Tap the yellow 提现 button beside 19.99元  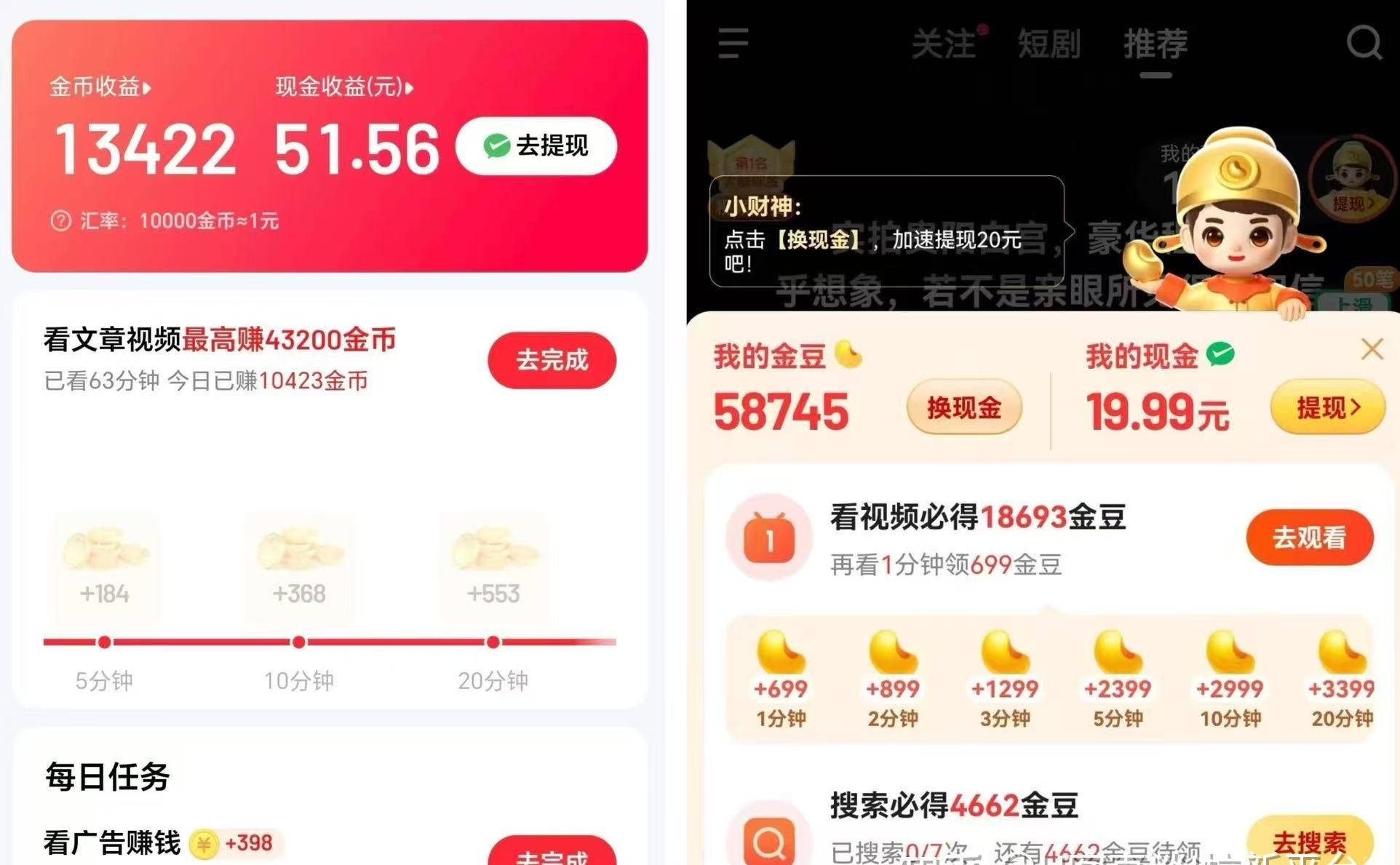pos(1327,407)
